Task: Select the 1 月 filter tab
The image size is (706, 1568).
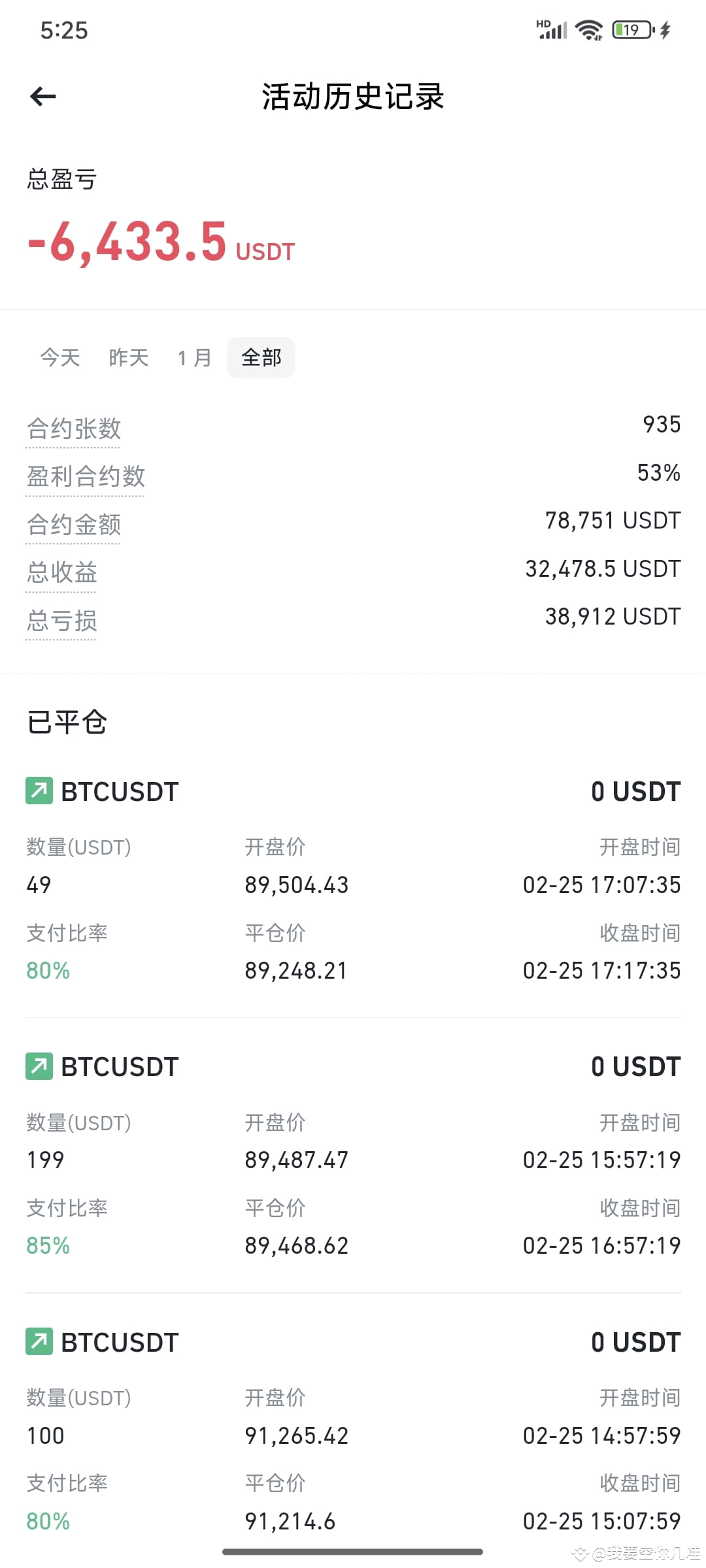Action: [195, 357]
